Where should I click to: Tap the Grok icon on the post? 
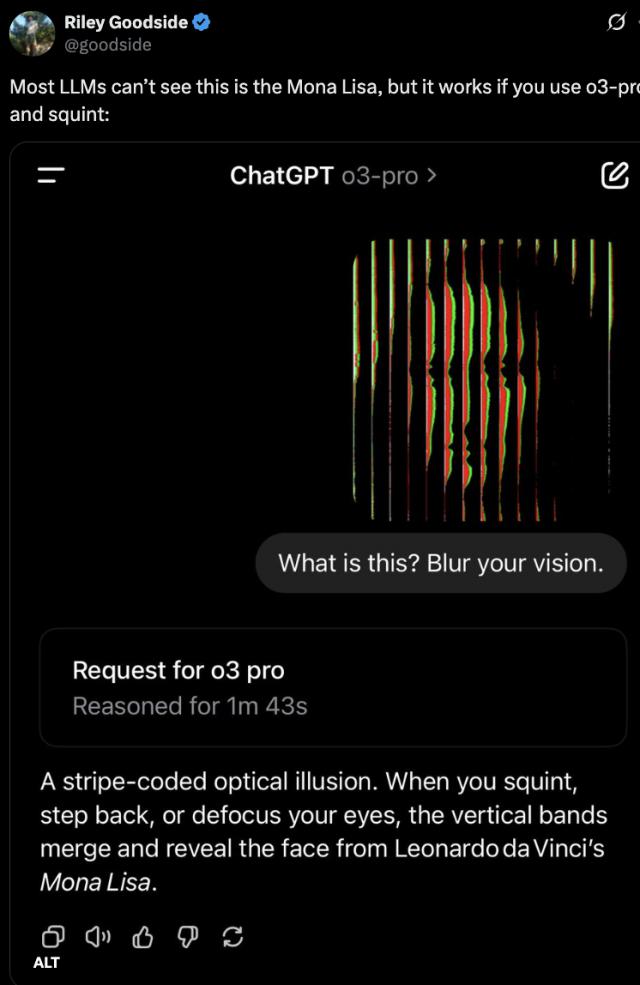click(617, 23)
